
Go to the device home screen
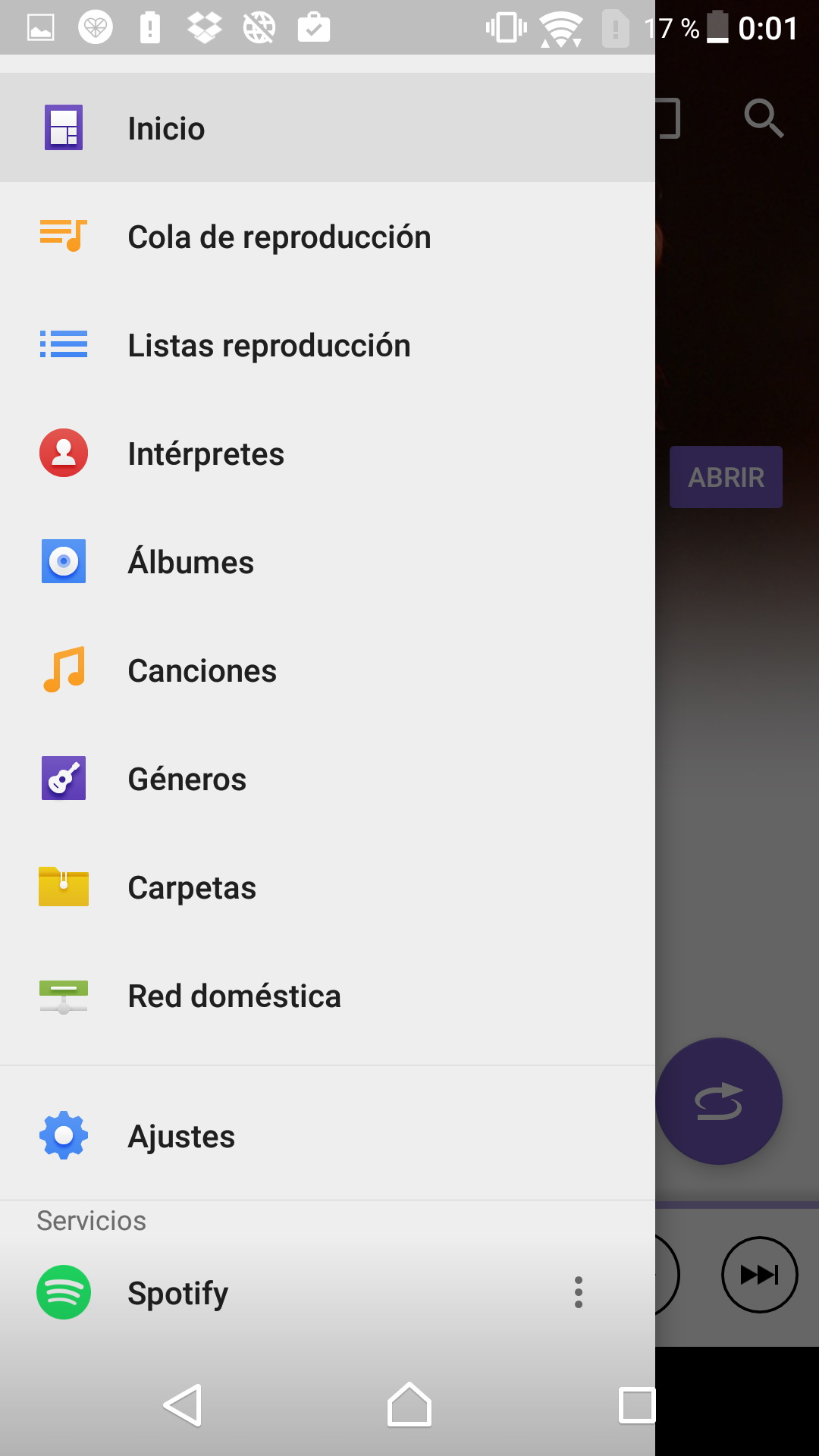(409, 1406)
